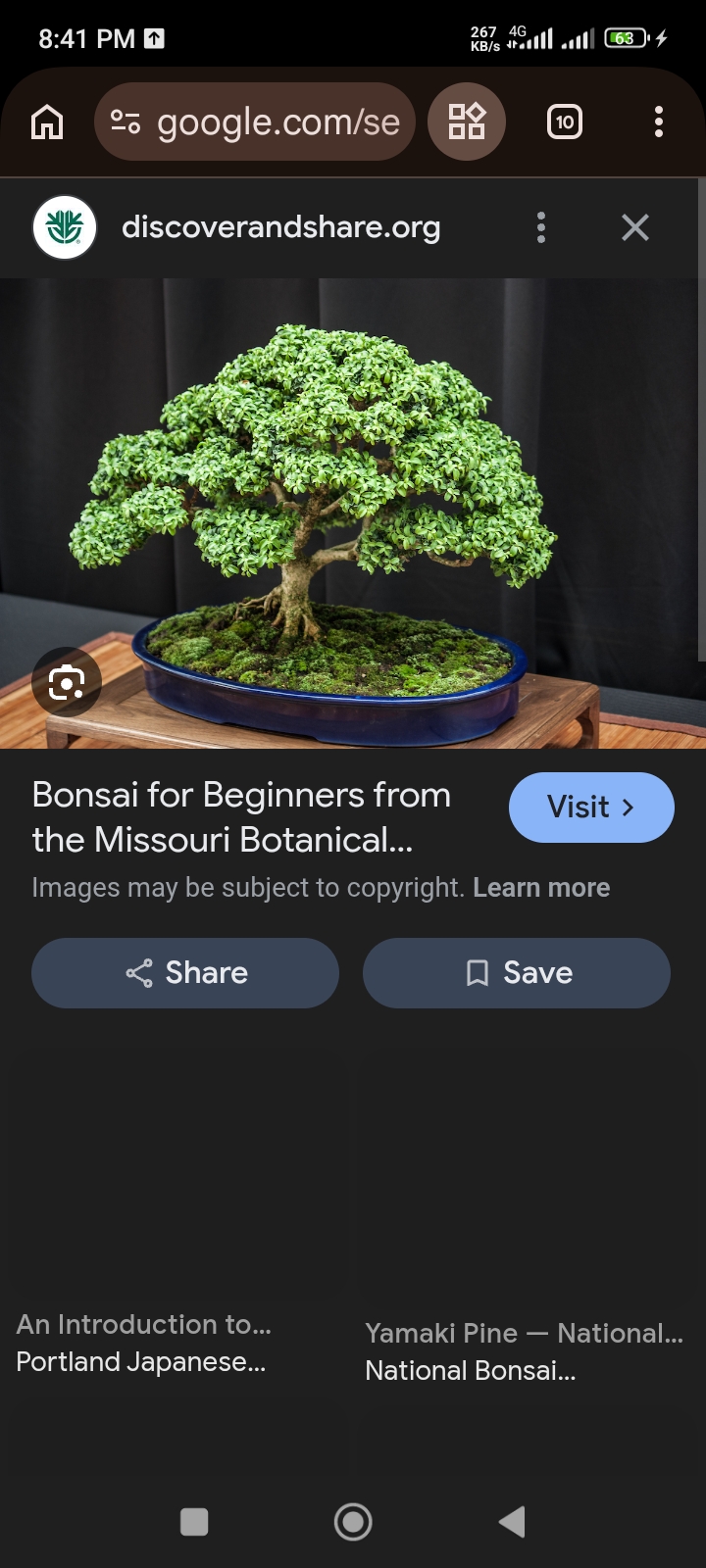Save the bonsai image to collections

pos(517,973)
